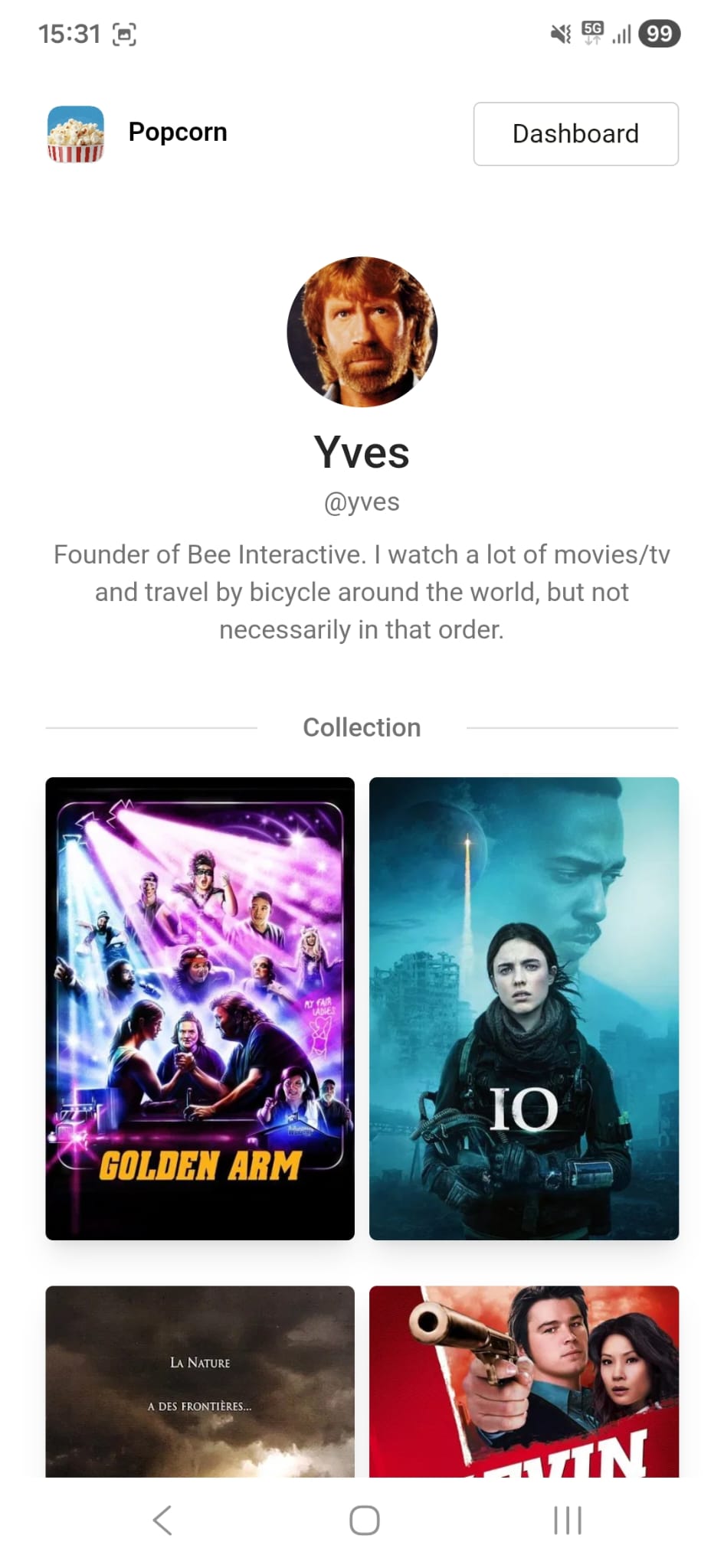Open the Popcorn app icon
This screenshot has height=1568, width=724.
(x=74, y=133)
